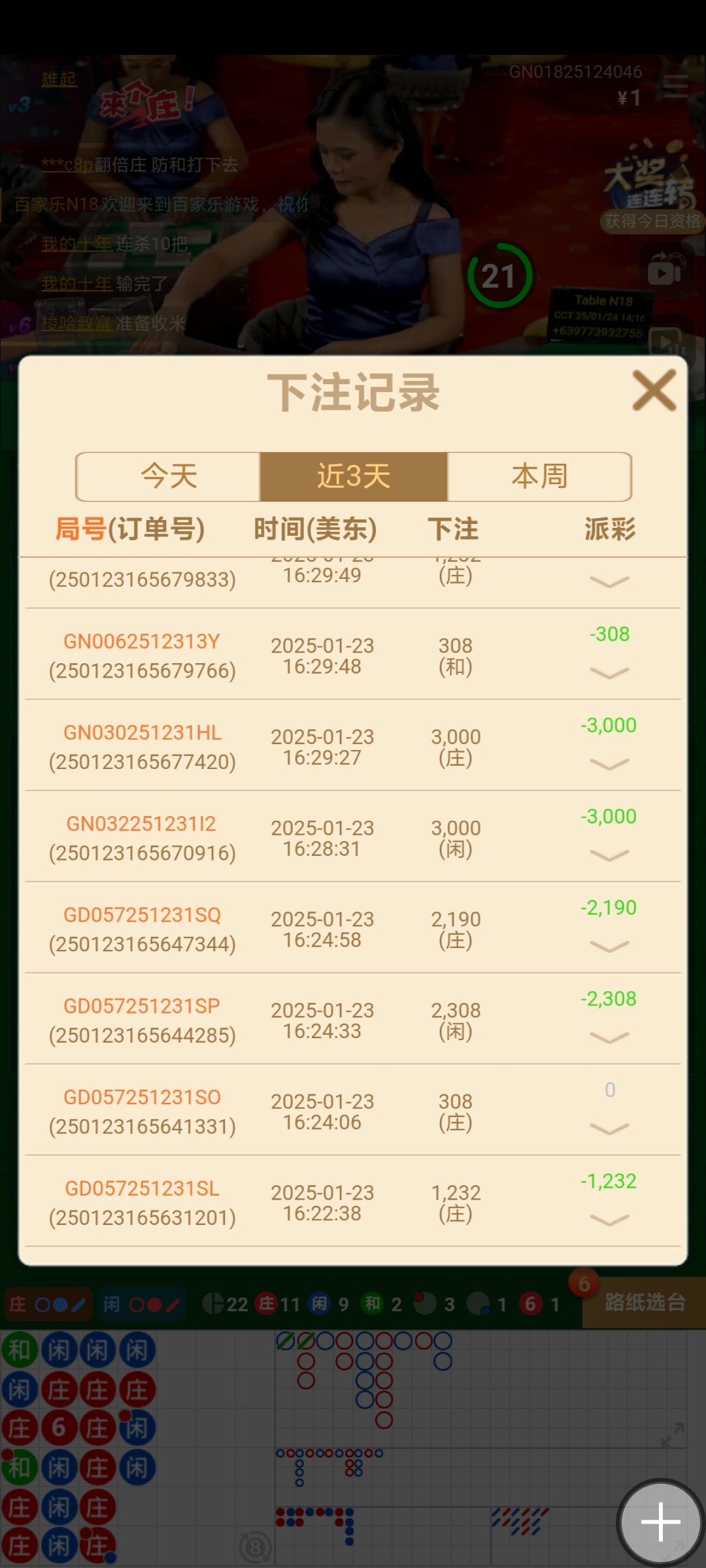This screenshot has width=706, height=1568.
Task: Expand the GD057251231SQ bet record
Action: coord(609,946)
